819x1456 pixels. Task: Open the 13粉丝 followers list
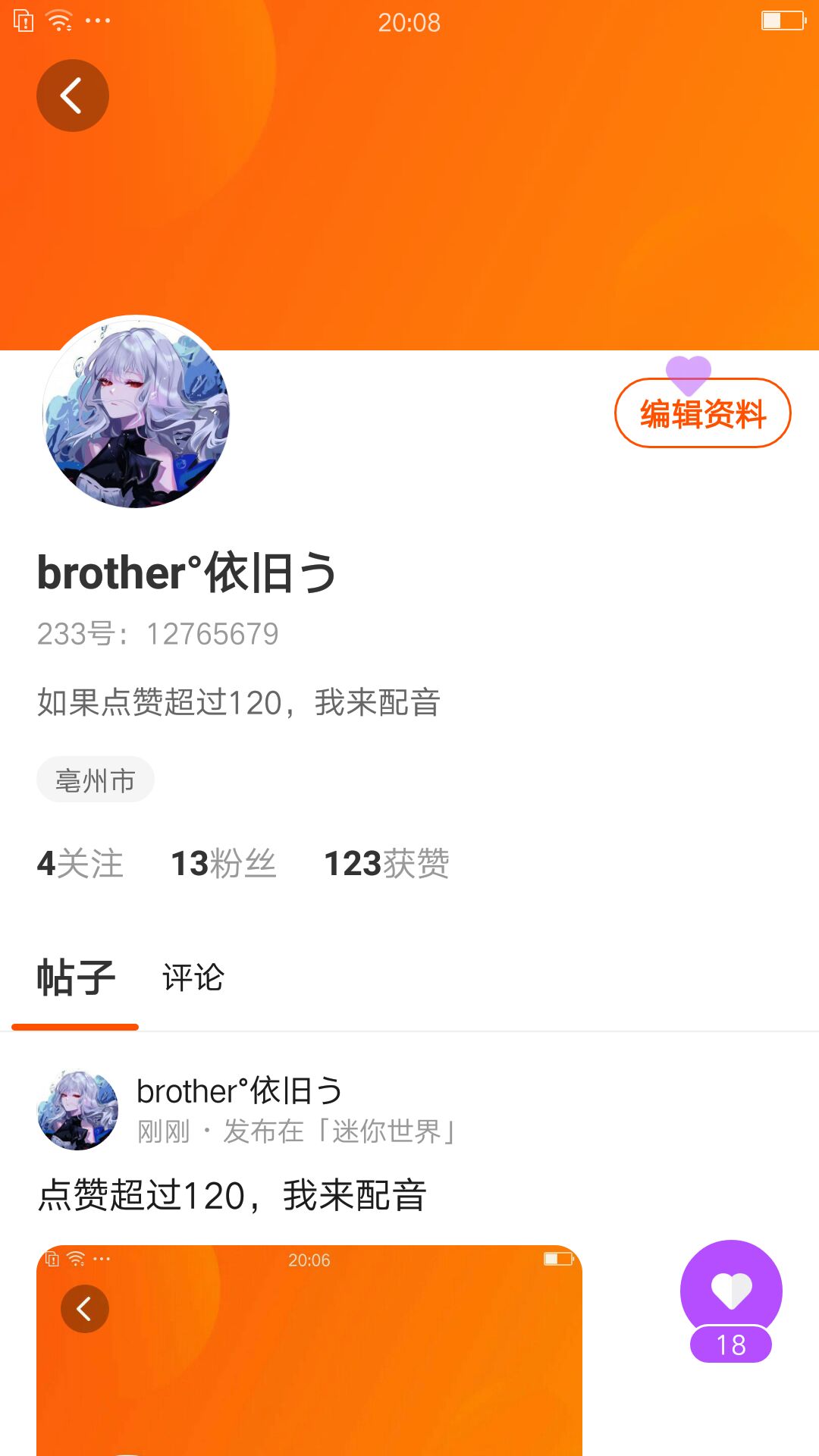tap(224, 864)
